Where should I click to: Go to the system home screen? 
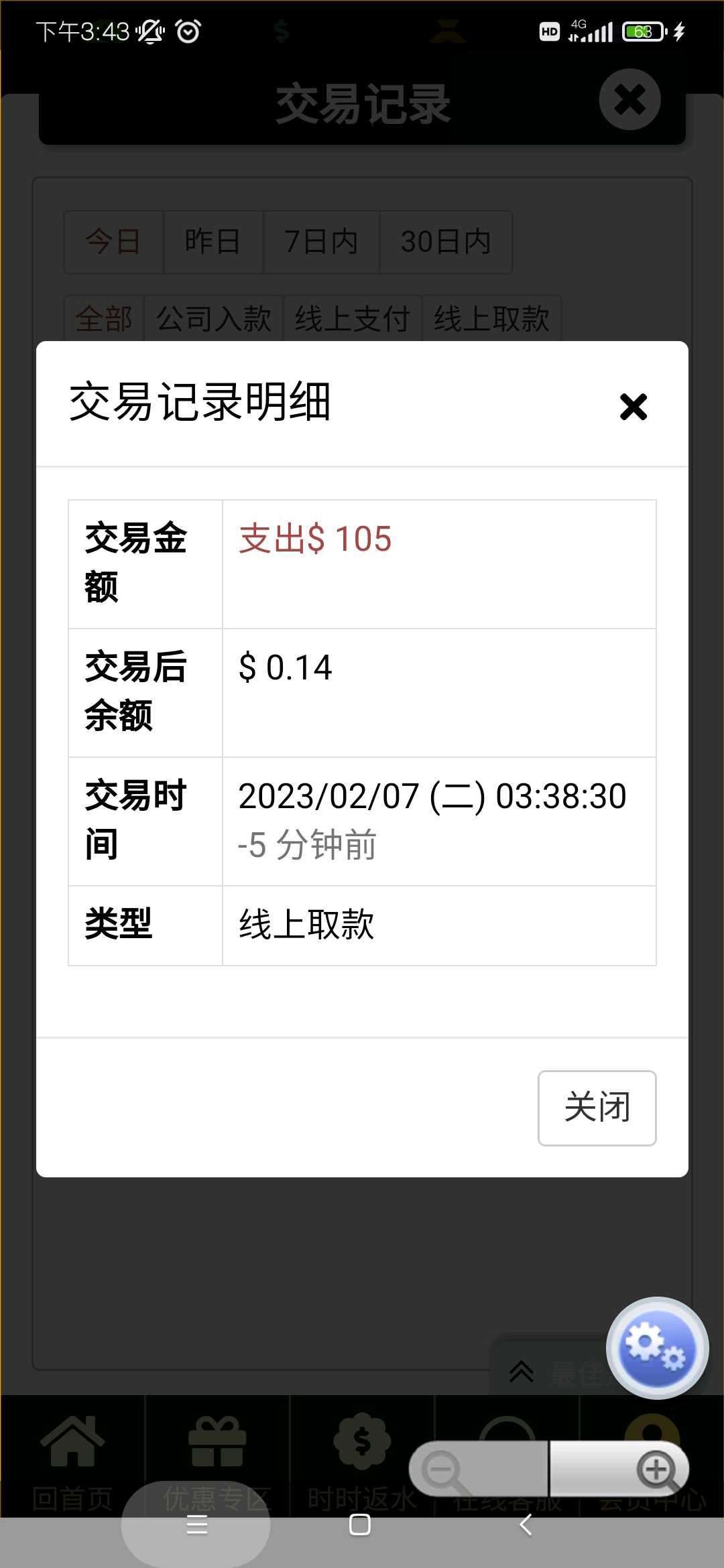coord(360,1525)
